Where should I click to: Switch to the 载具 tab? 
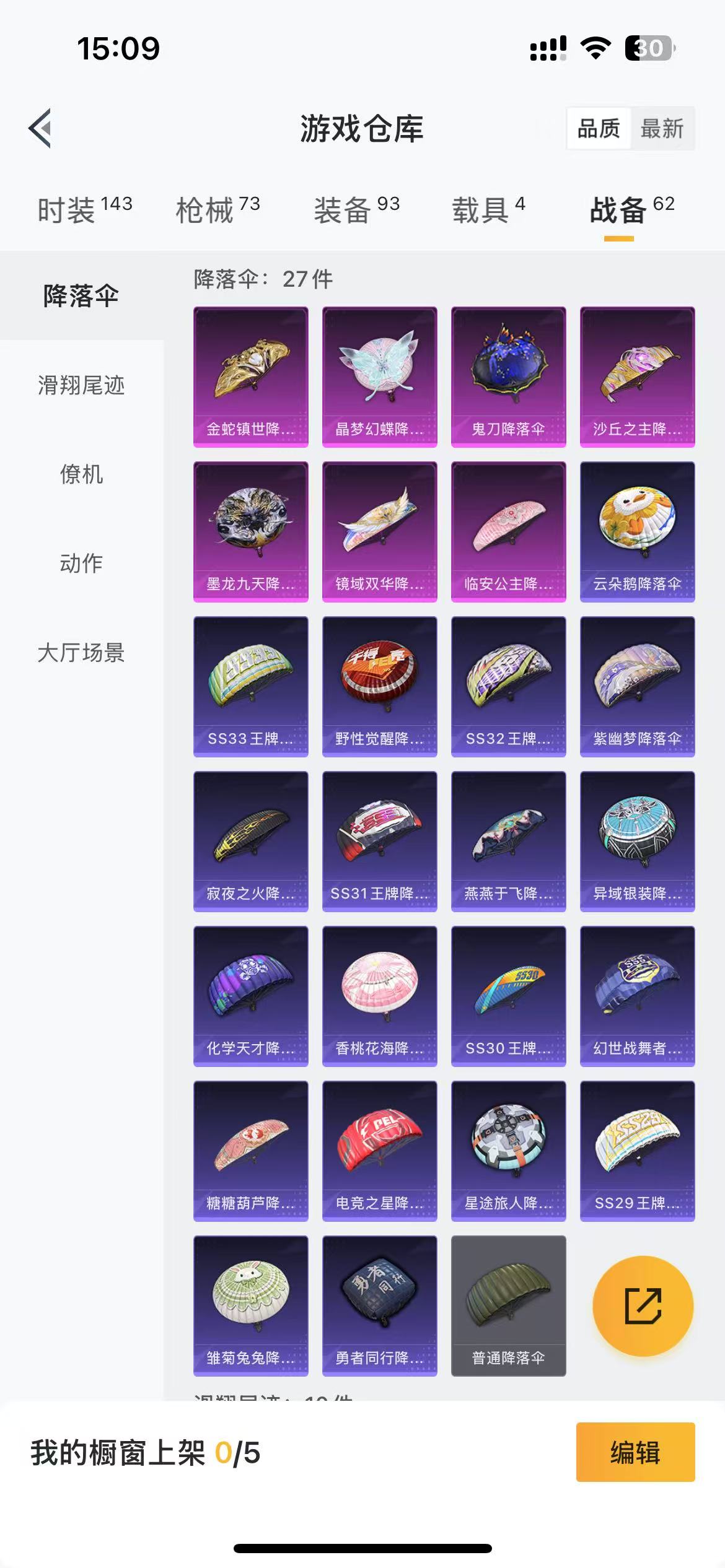pos(488,210)
